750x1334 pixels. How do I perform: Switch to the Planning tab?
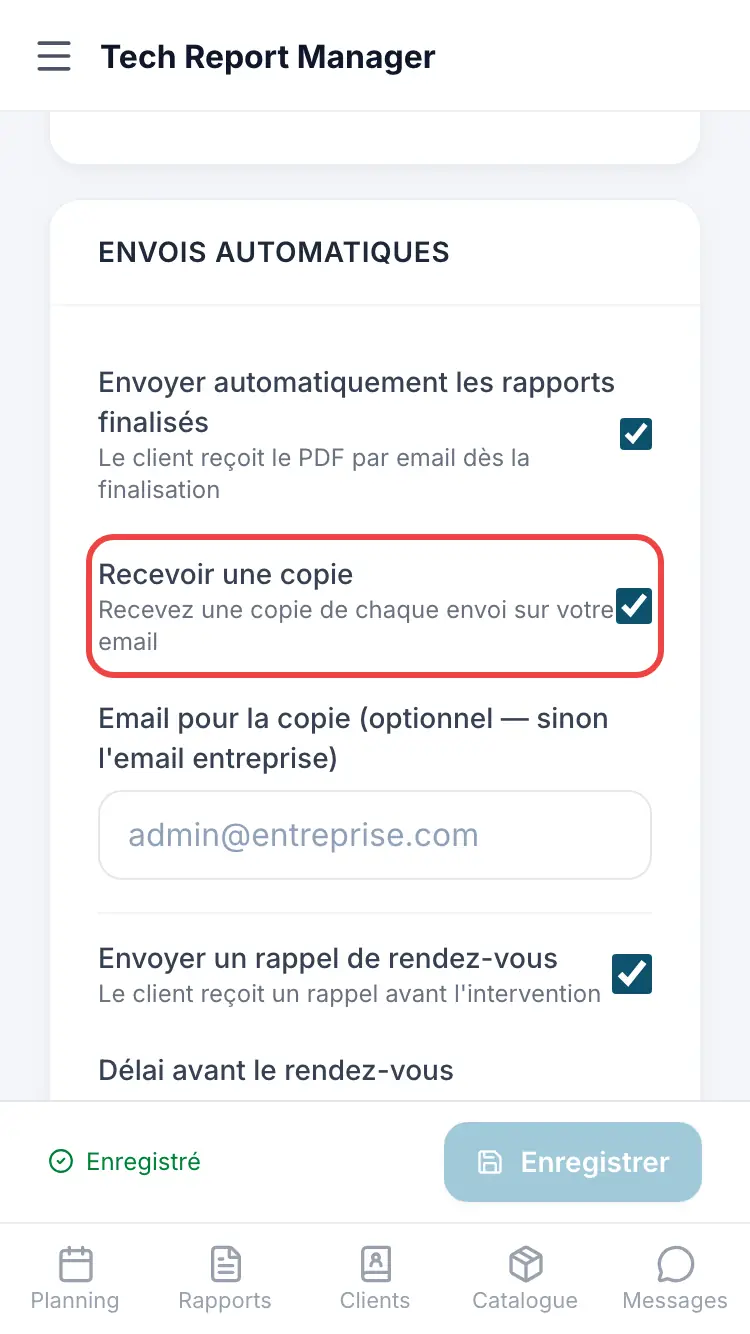(75, 1279)
